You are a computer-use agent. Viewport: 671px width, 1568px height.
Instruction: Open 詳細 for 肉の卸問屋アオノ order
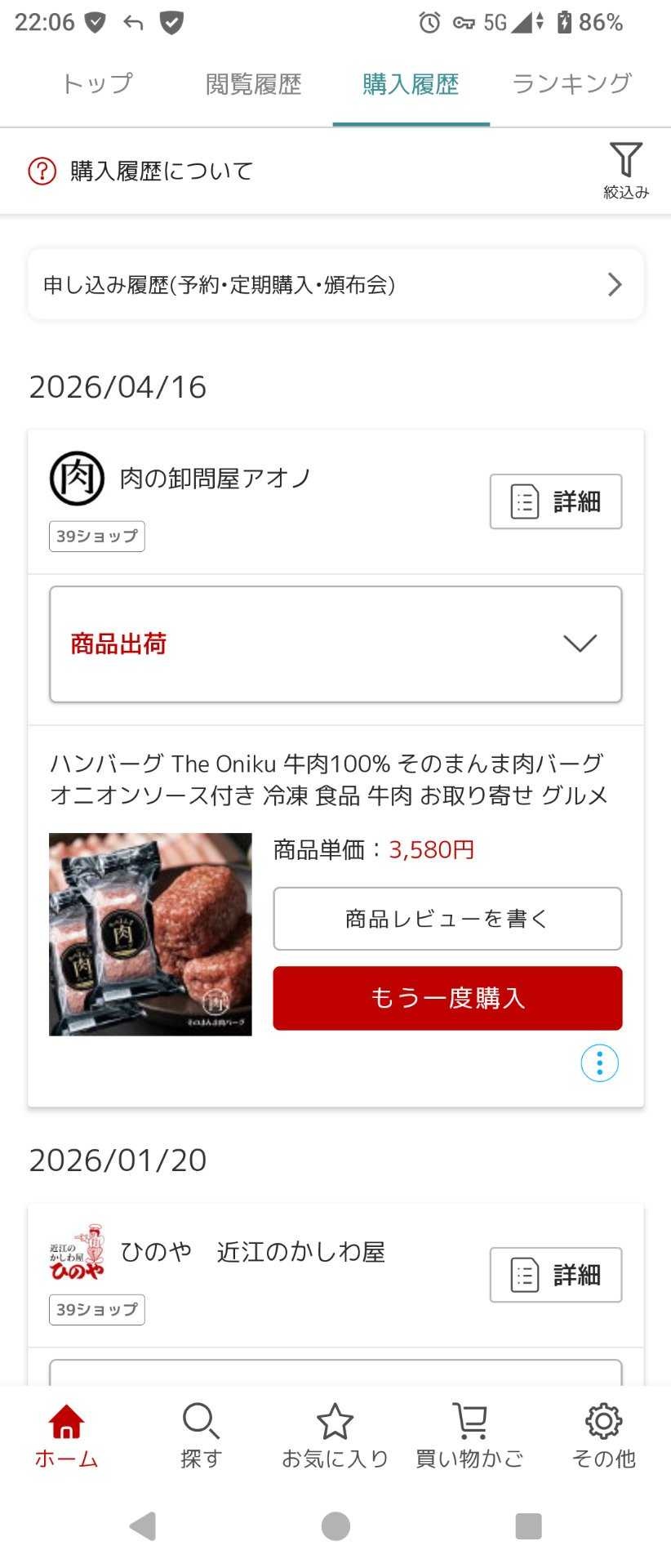point(555,501)
